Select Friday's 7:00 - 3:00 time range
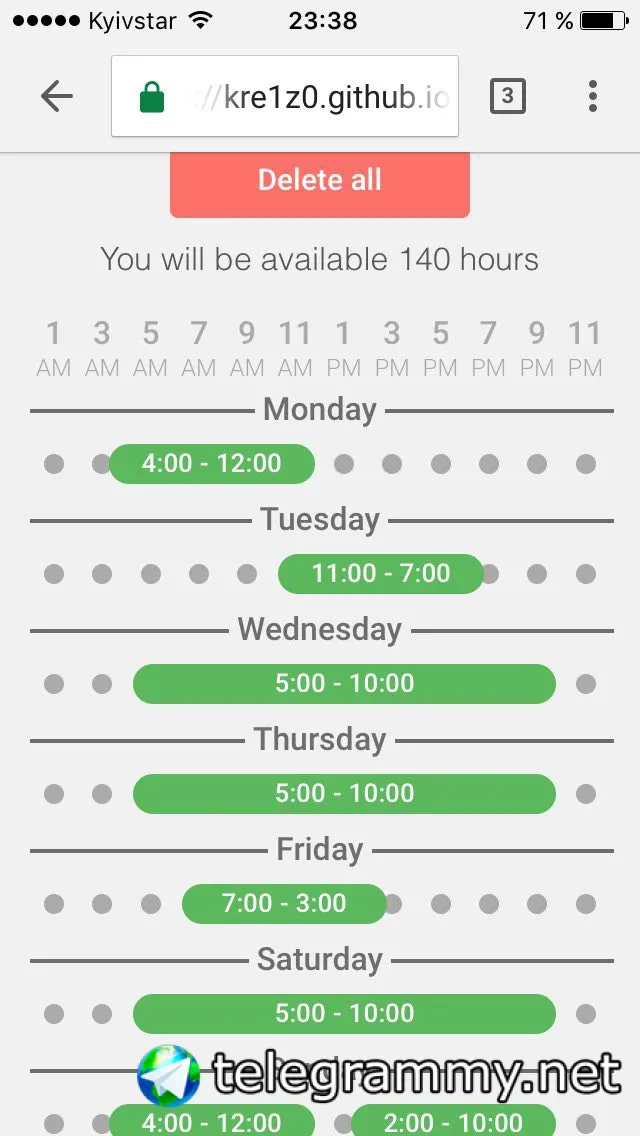Viewport: 640px width, 1136px height. (x=284, y=904)
